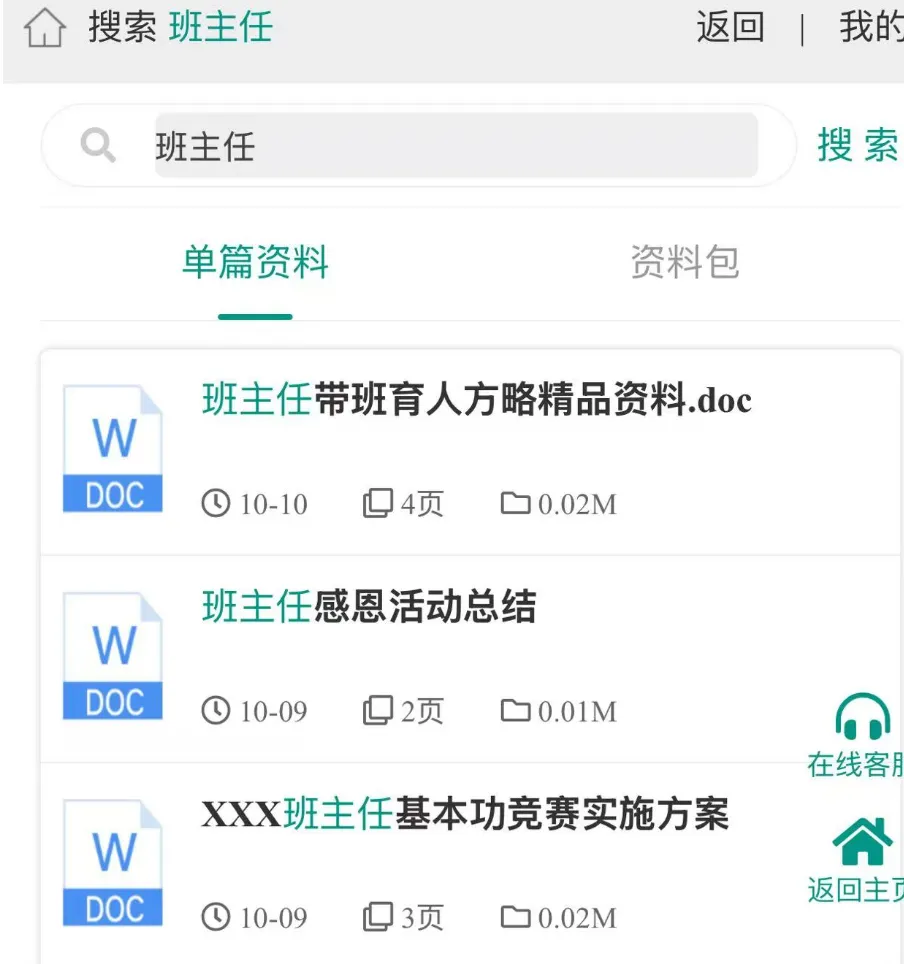The width and height of the screenshot is (904, 964).
Task: Tap the 搜索 button
Action: 857,146
